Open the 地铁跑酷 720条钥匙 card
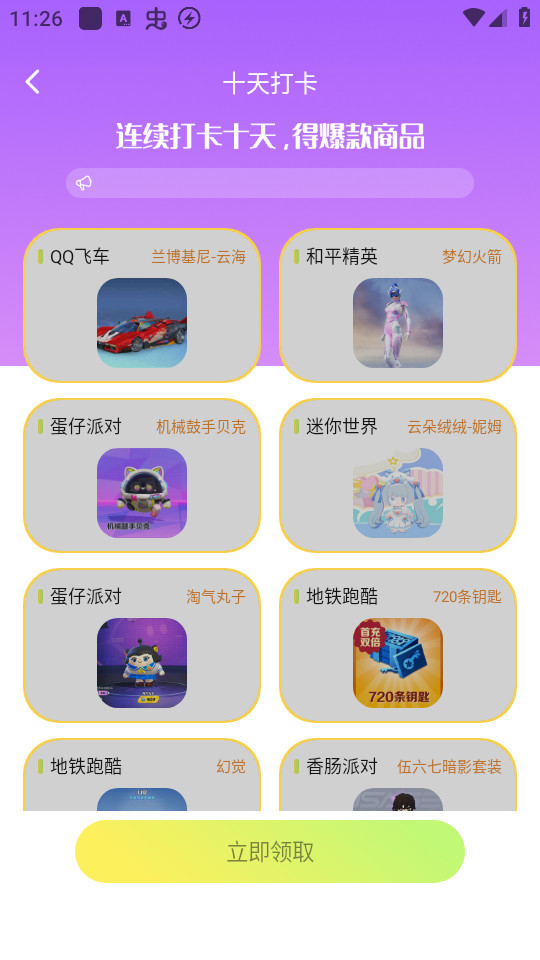 (398, 645)
